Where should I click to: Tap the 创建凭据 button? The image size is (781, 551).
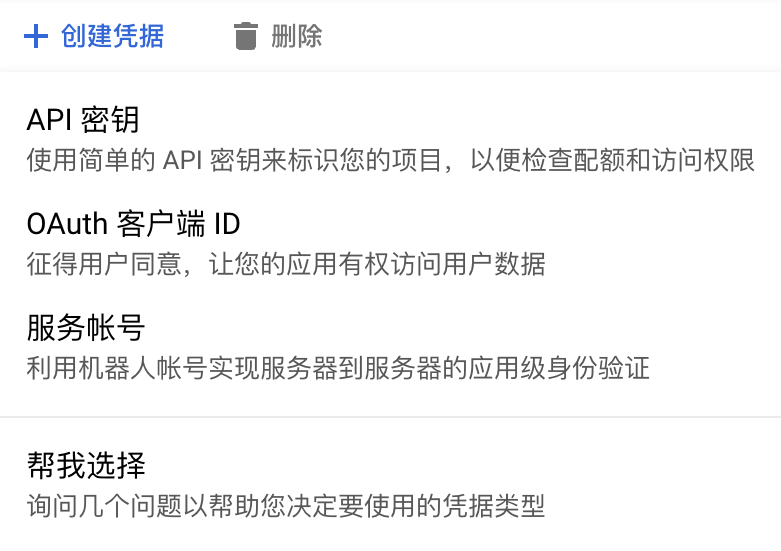click(x=94, y=37)
